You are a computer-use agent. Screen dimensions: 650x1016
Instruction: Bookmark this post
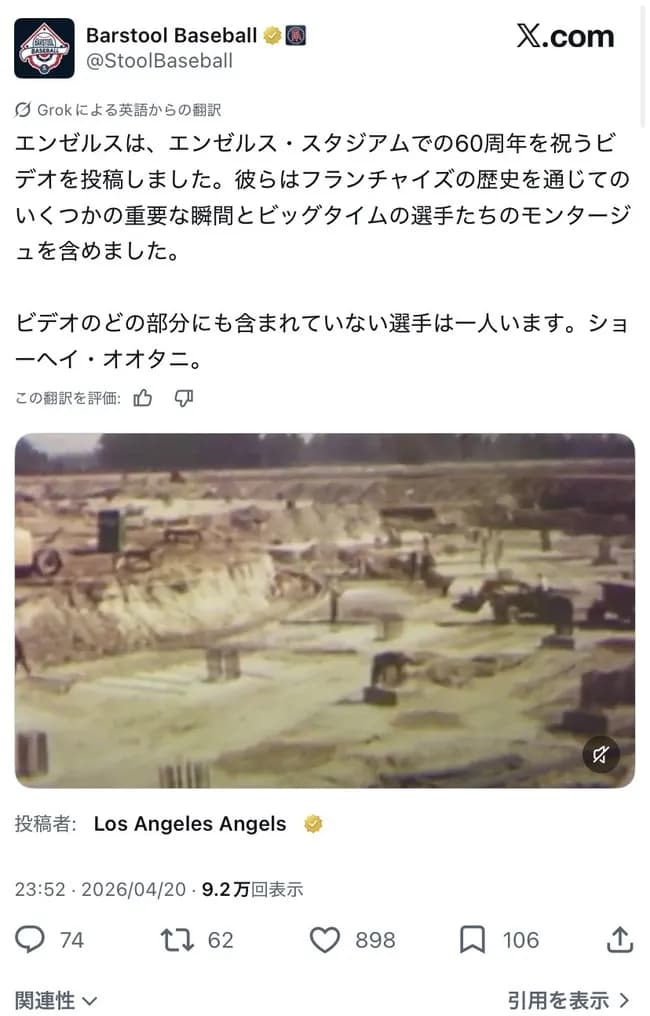click(x=472, y=939)
